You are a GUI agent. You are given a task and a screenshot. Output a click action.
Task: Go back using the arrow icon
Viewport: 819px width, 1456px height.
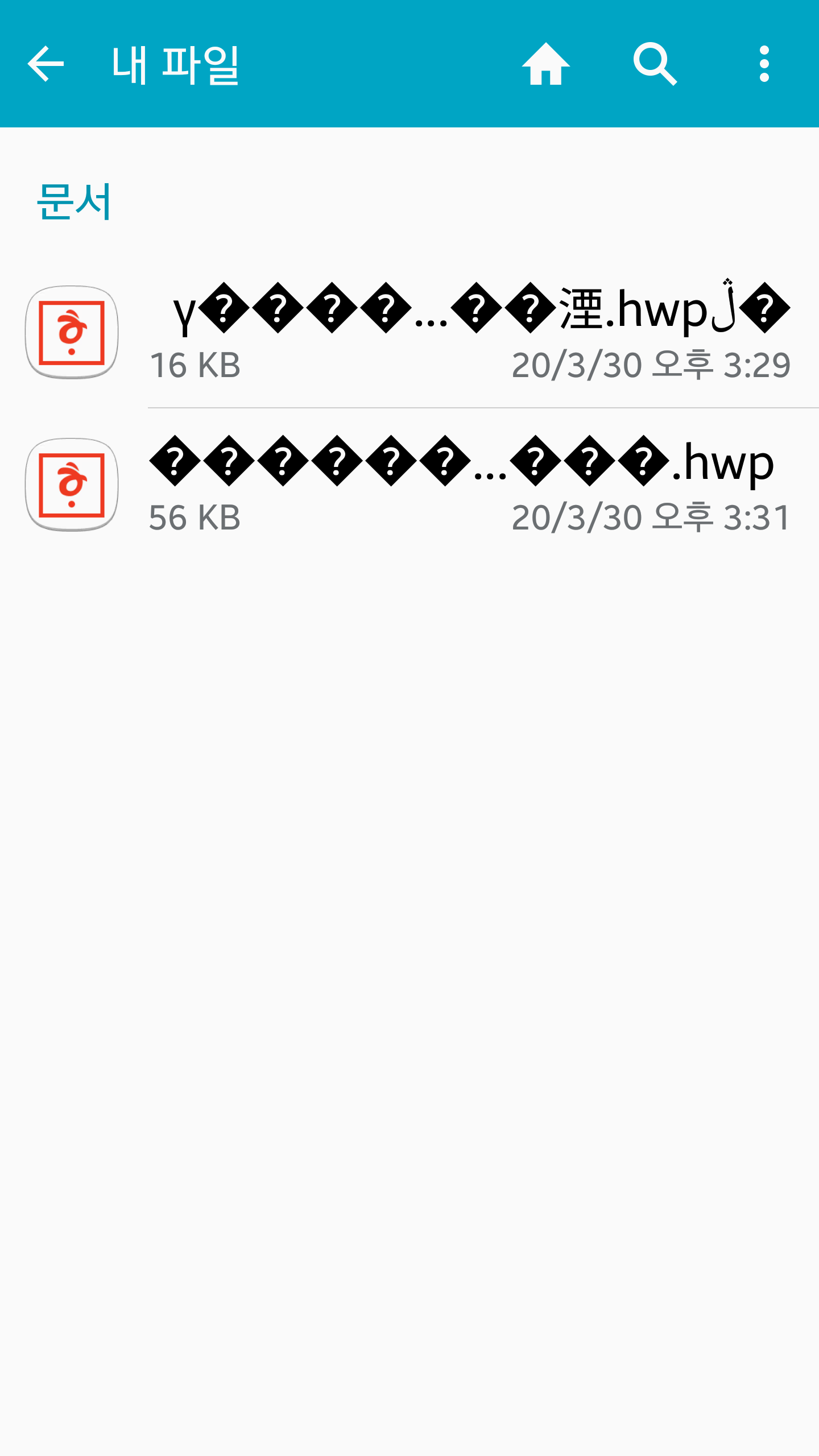point(45,64)
